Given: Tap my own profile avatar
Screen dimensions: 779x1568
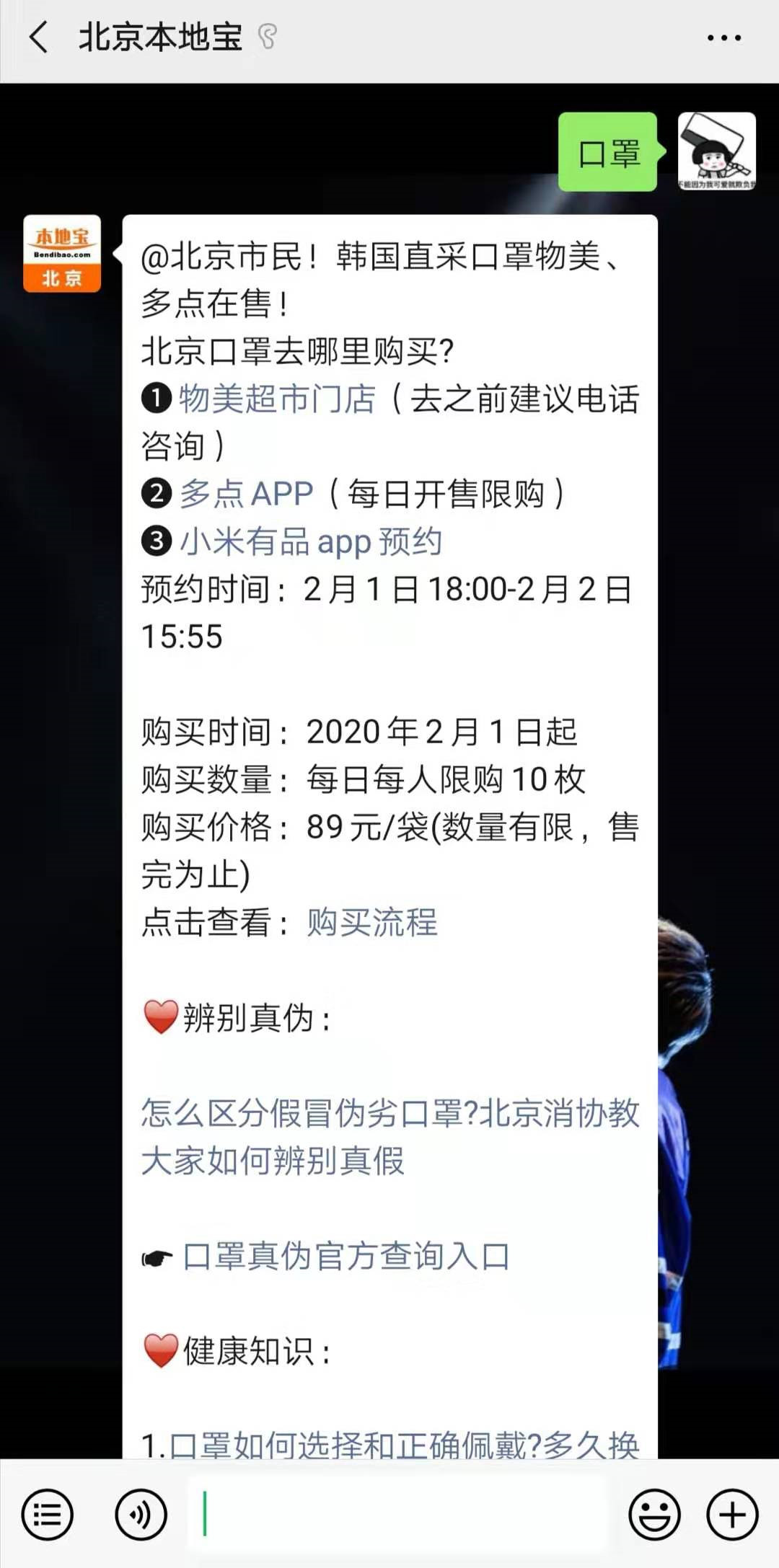Looking at the screenshot, I should click(x=716, y=151).
